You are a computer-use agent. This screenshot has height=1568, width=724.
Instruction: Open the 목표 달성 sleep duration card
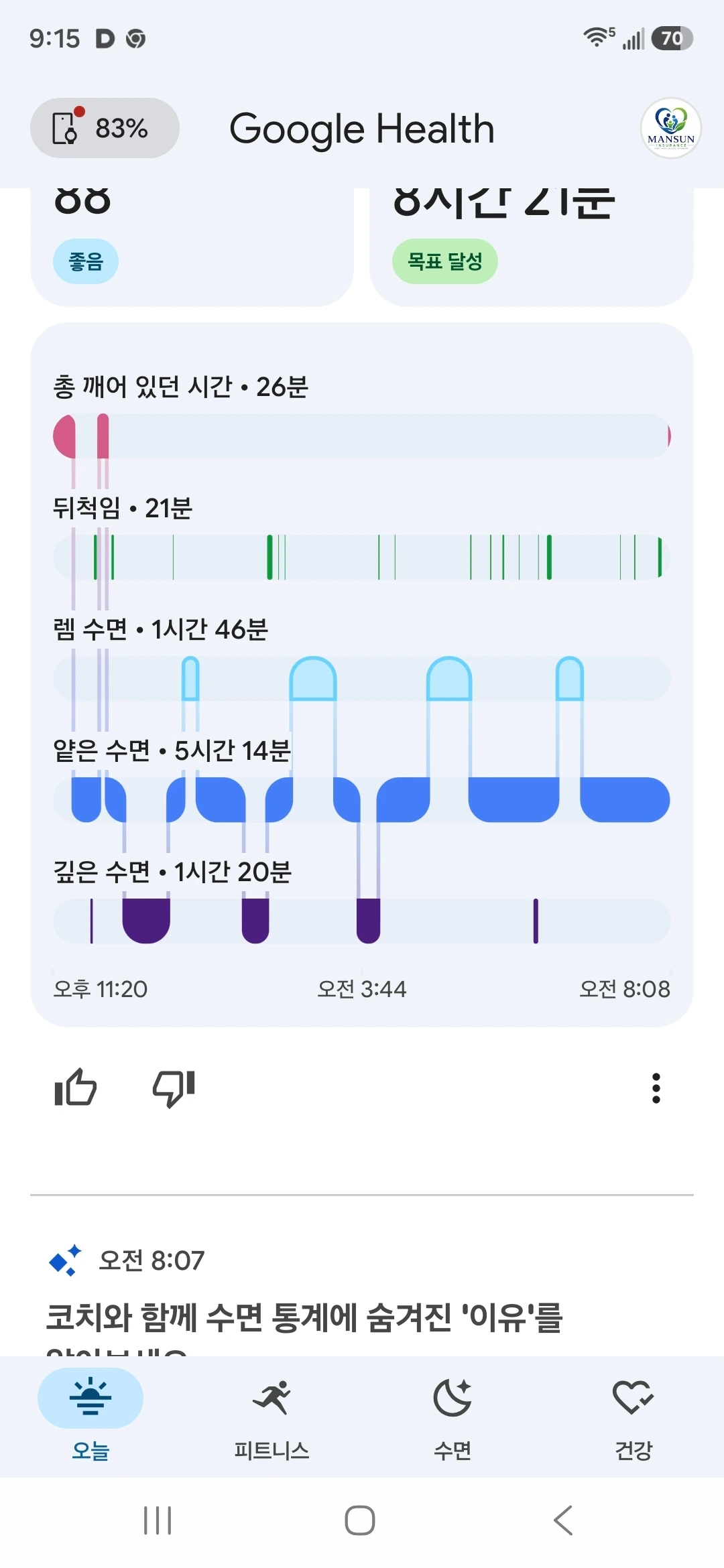coord(532,247)
